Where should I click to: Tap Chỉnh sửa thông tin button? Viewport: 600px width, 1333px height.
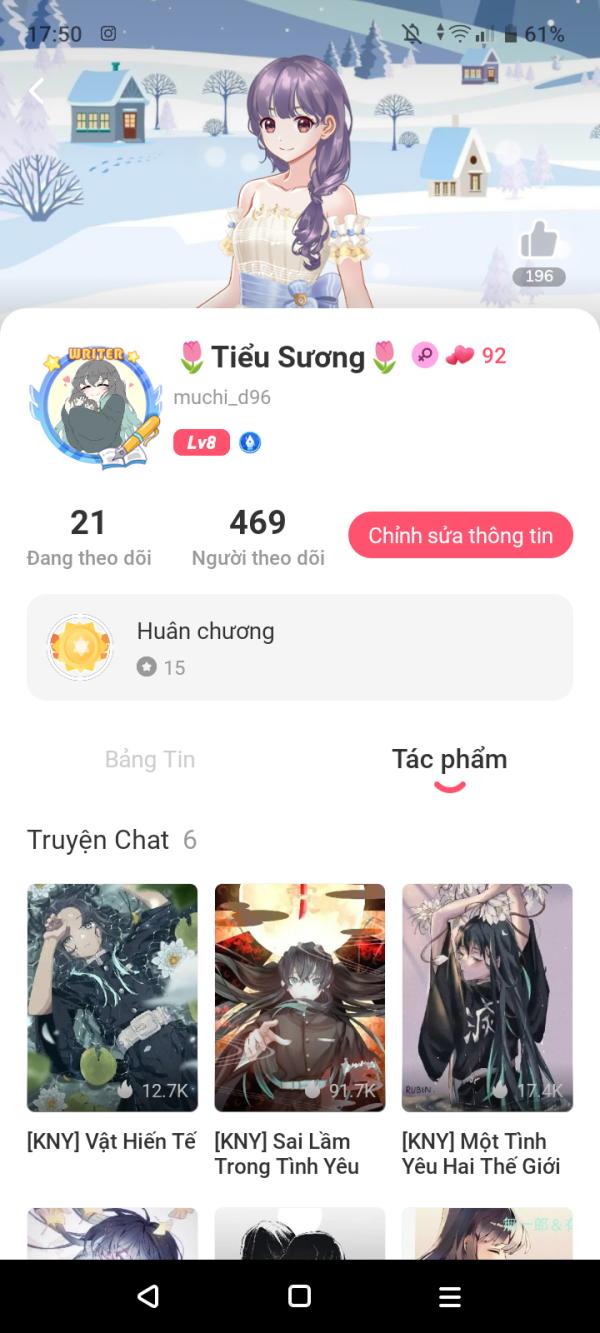pos(460,535)
